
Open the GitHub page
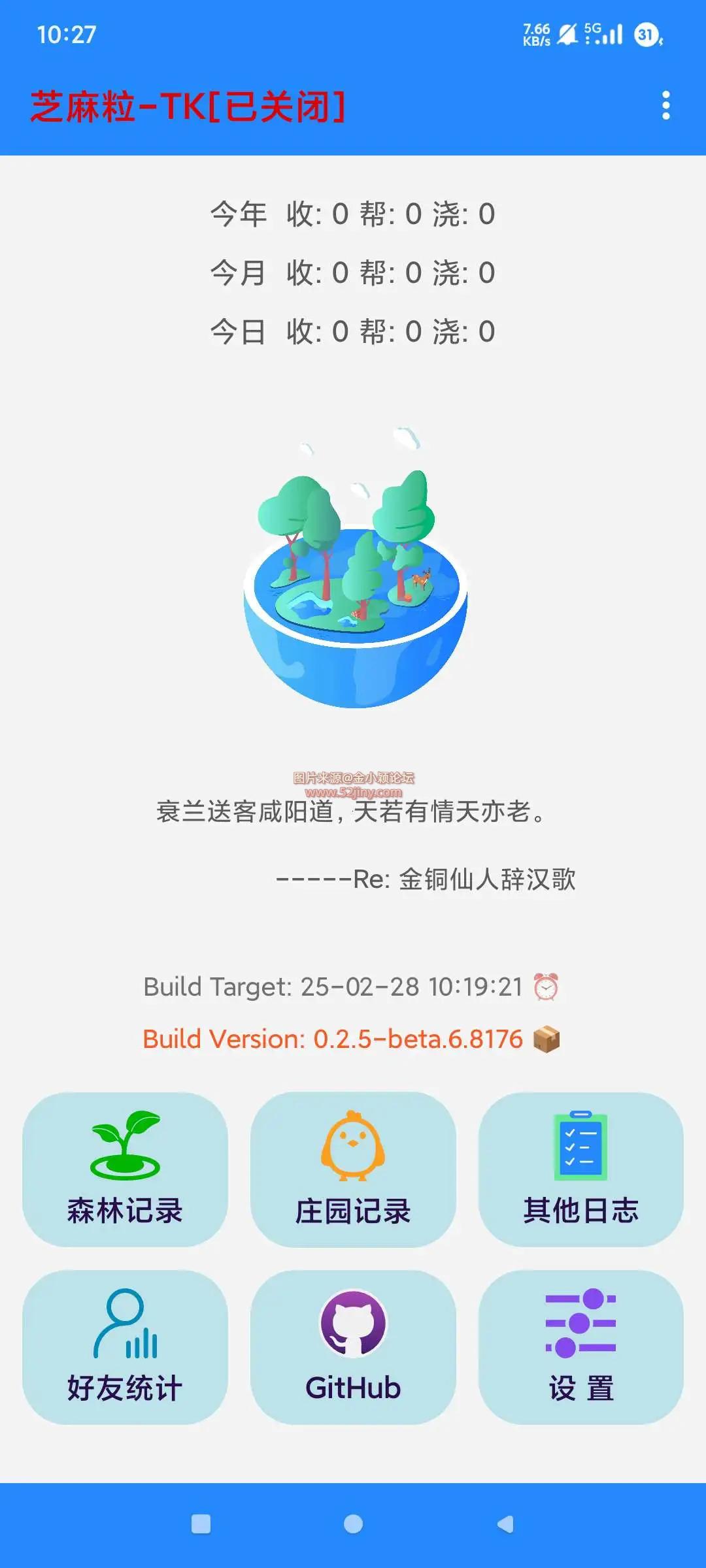(353, 1347)
